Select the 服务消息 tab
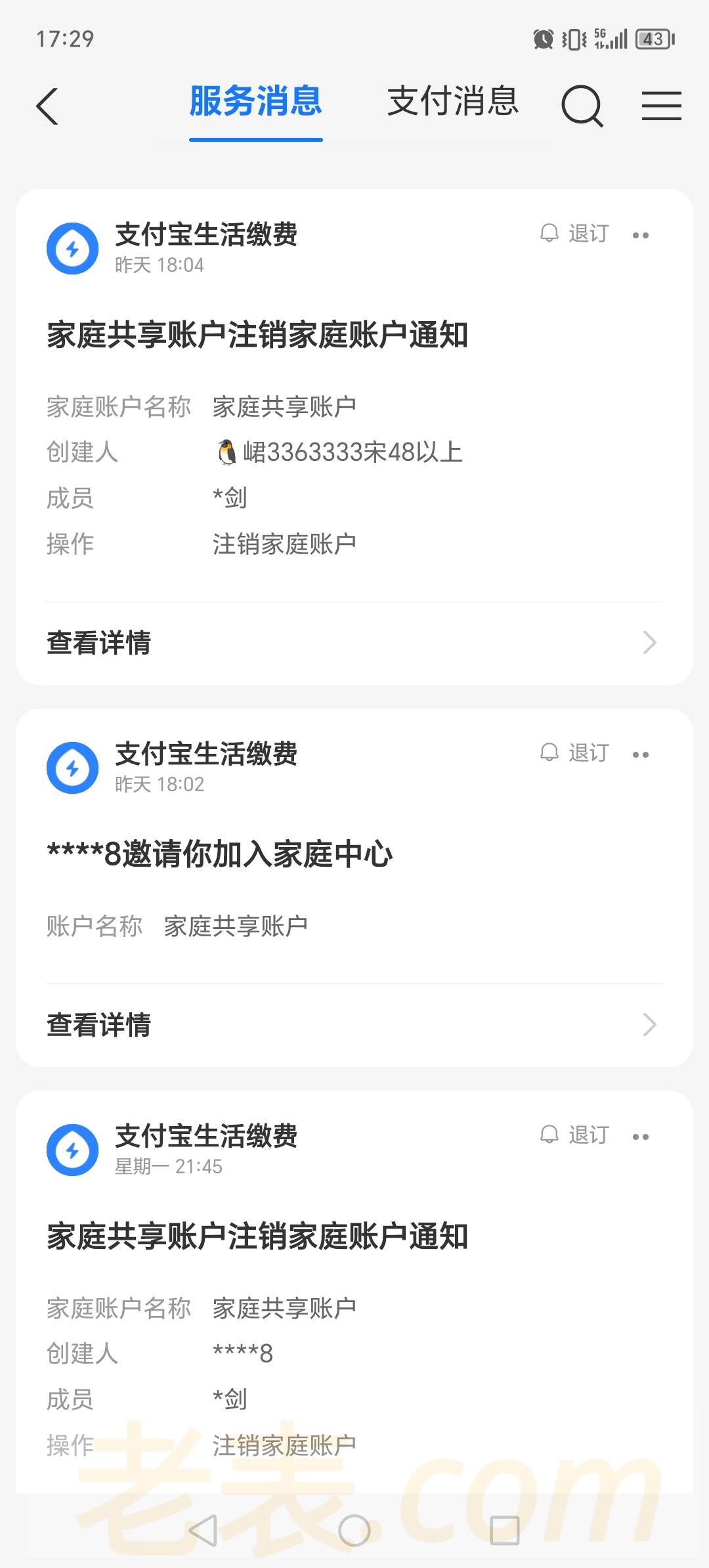Viewport: 709px width, 1568px height. [255, 102]
